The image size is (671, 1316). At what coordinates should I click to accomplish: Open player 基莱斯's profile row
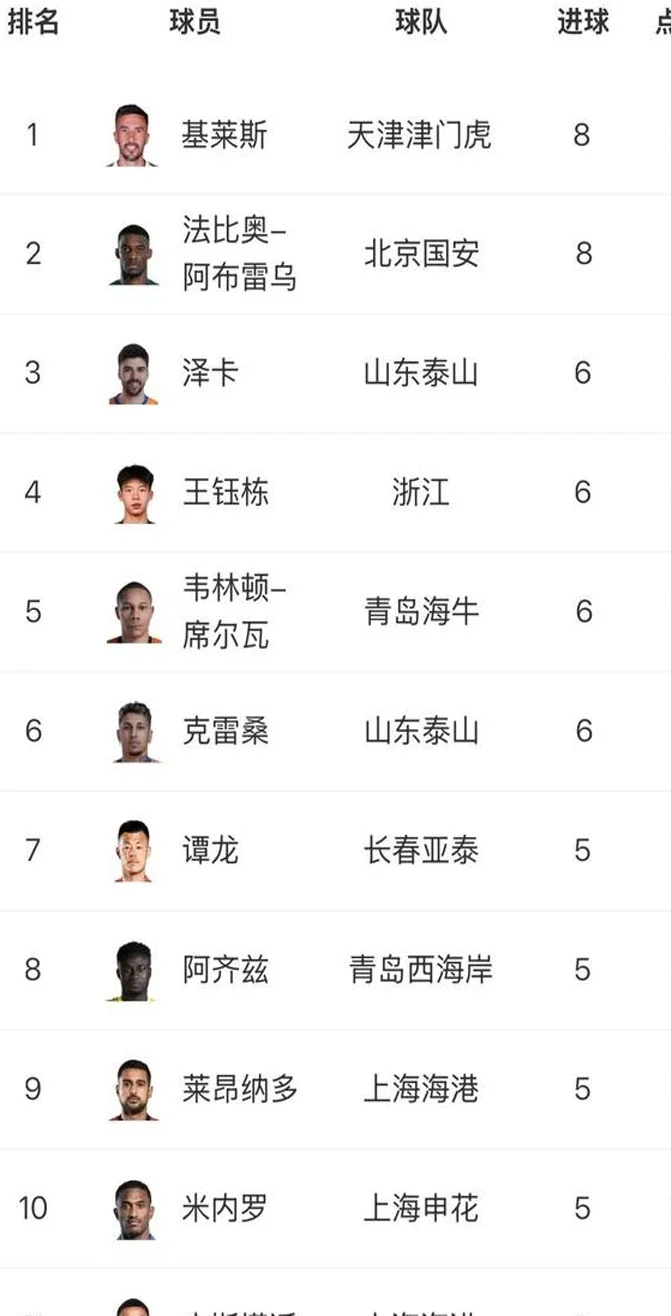pyautogui.click(x=224, y=135)
